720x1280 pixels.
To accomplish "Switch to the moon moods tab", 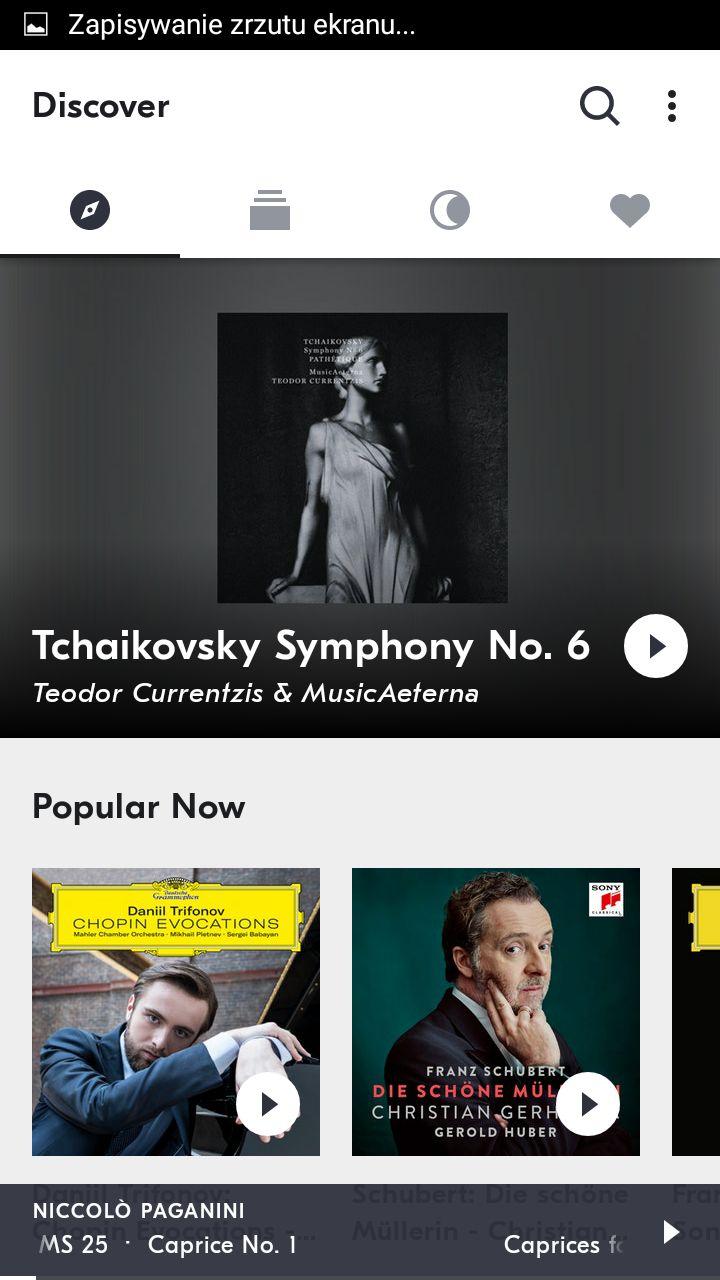I will 450,211.
